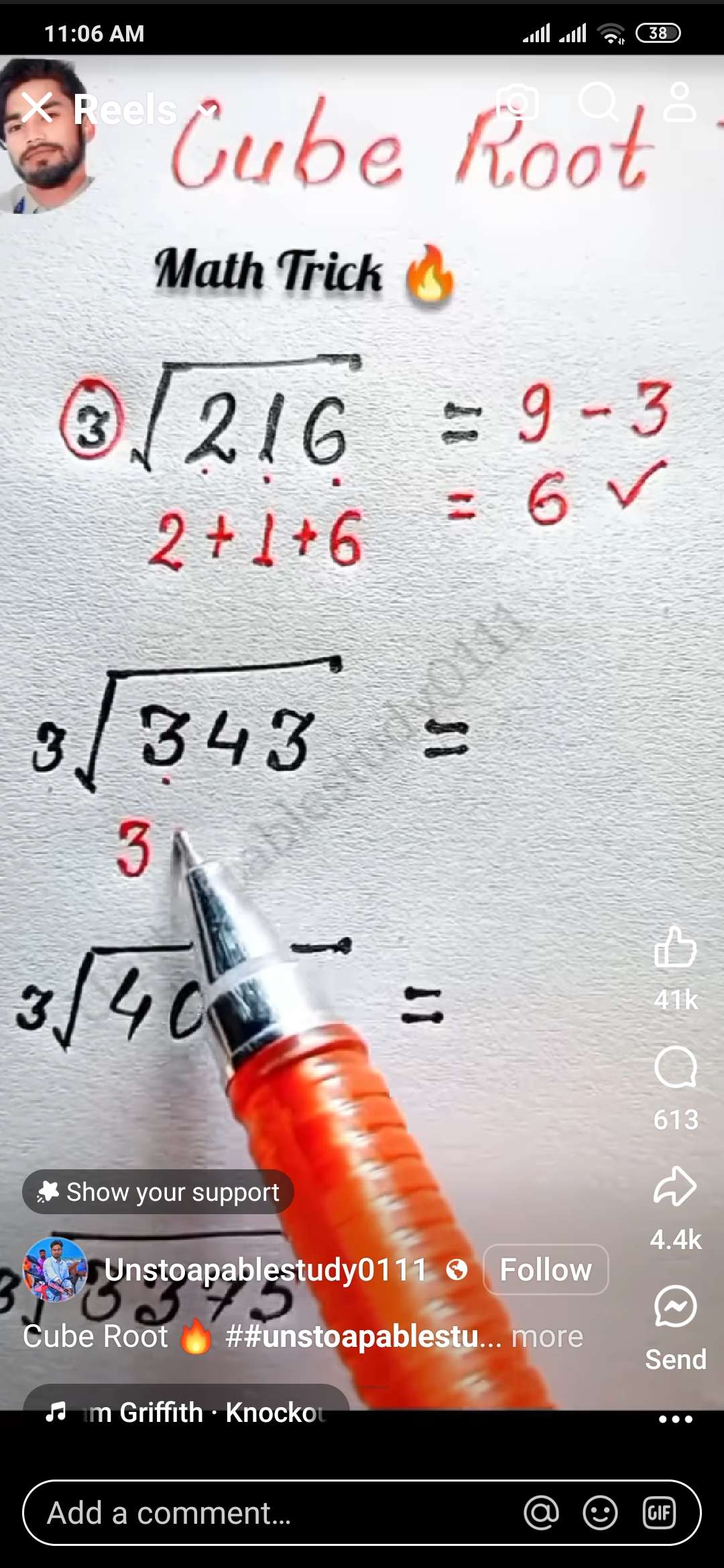Open the GIF picker in comment box
The height and width of the screenshot is (1568, 724).
point(659,1514)
